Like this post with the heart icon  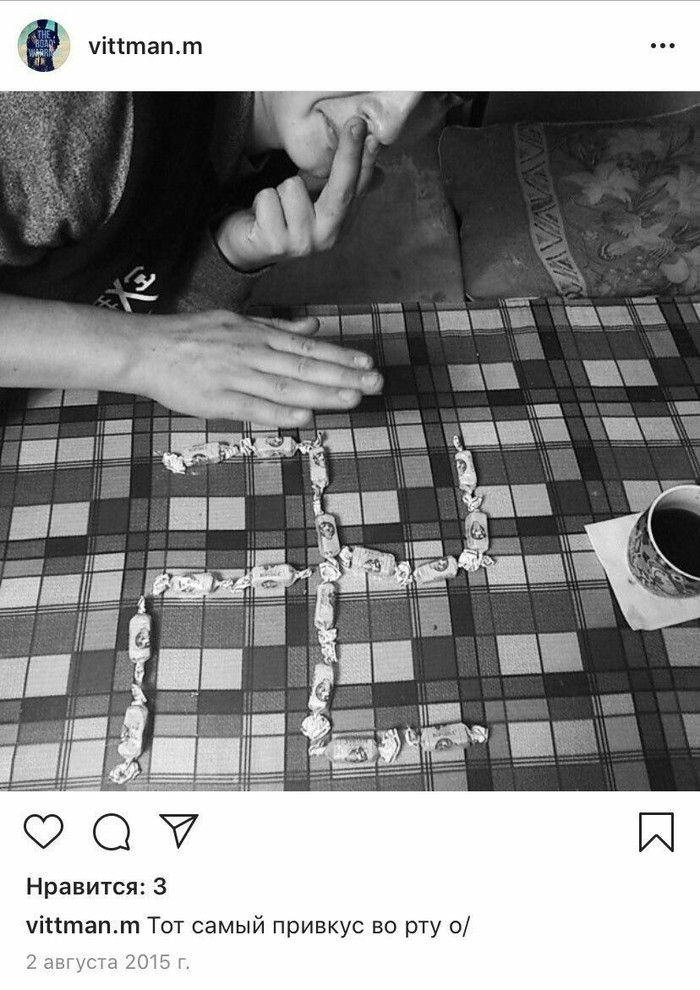(x=43, y=831)
